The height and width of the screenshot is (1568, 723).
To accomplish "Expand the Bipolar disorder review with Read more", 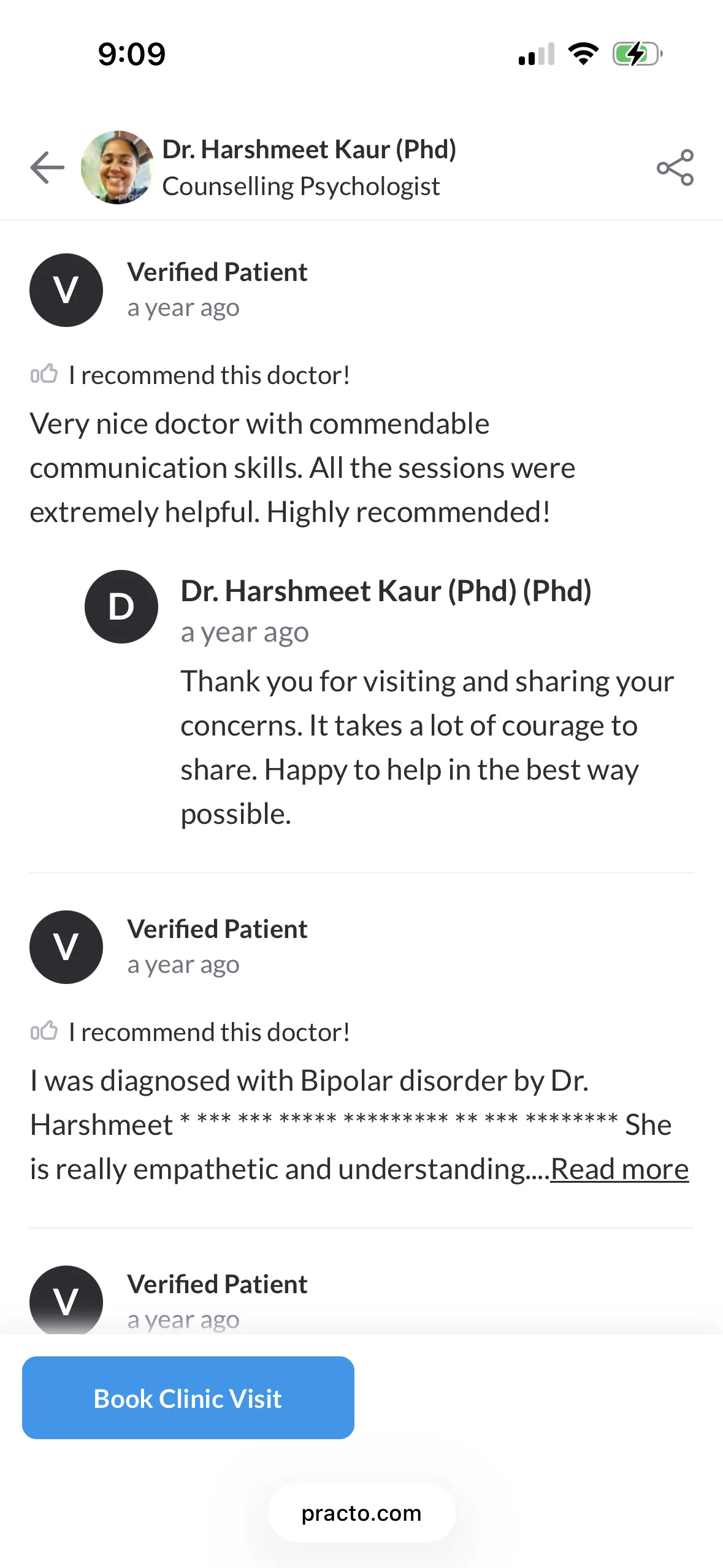I will (619, 1169).
